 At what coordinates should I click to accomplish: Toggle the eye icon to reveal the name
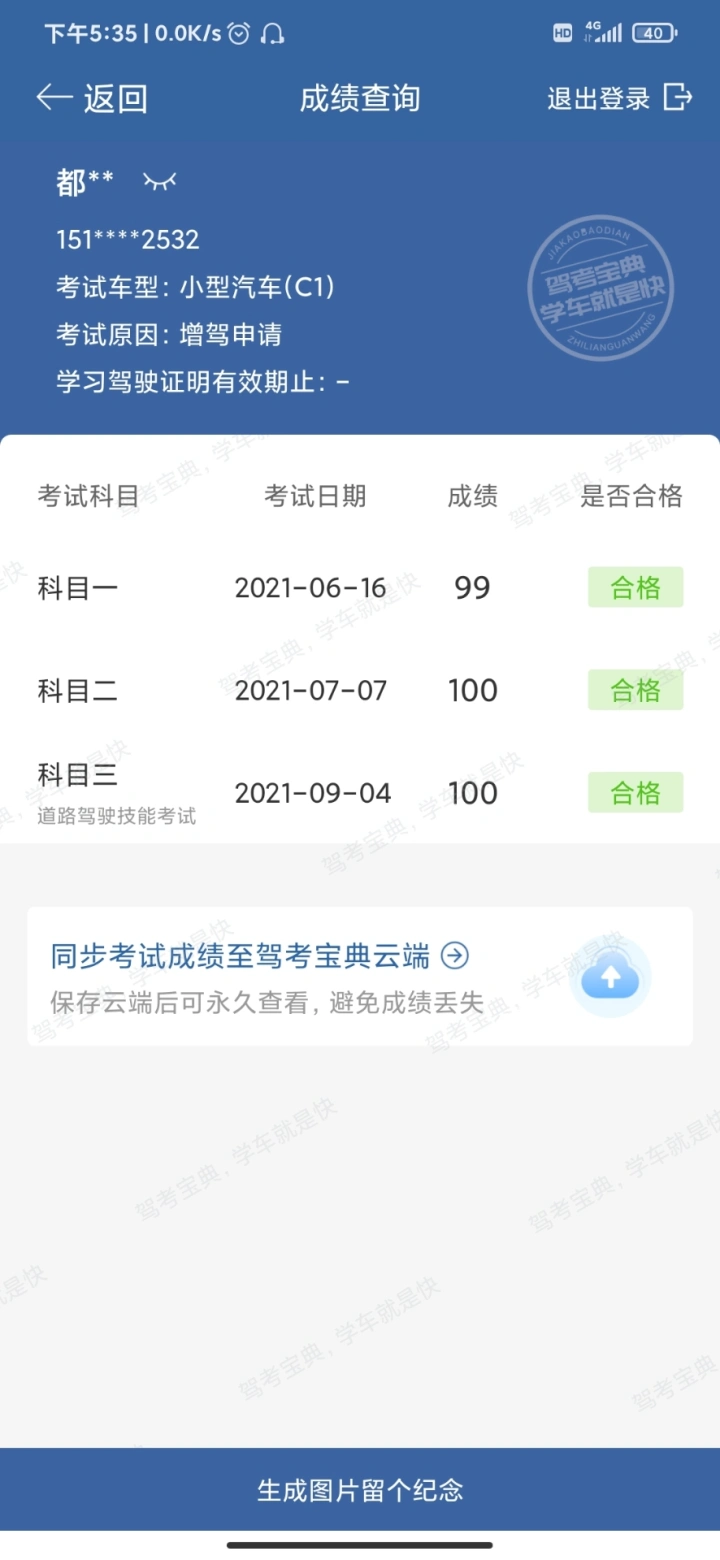(159, 181)
